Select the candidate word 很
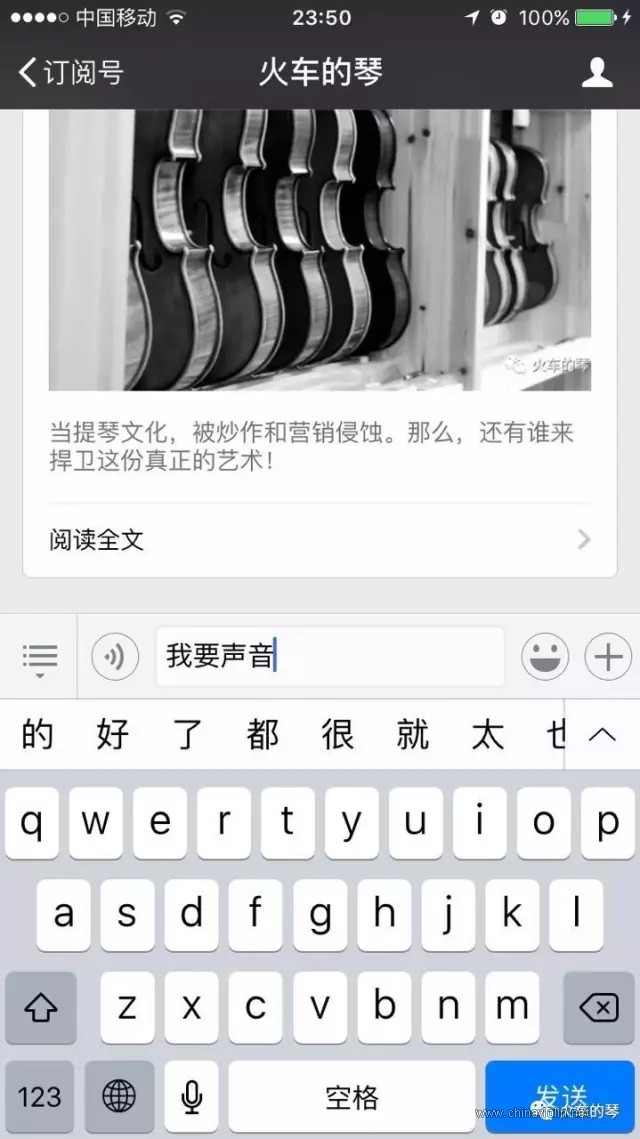Image resolution: width=640 pixels, height=1139 pixels. pyautogui.click(x=338, y=734)
